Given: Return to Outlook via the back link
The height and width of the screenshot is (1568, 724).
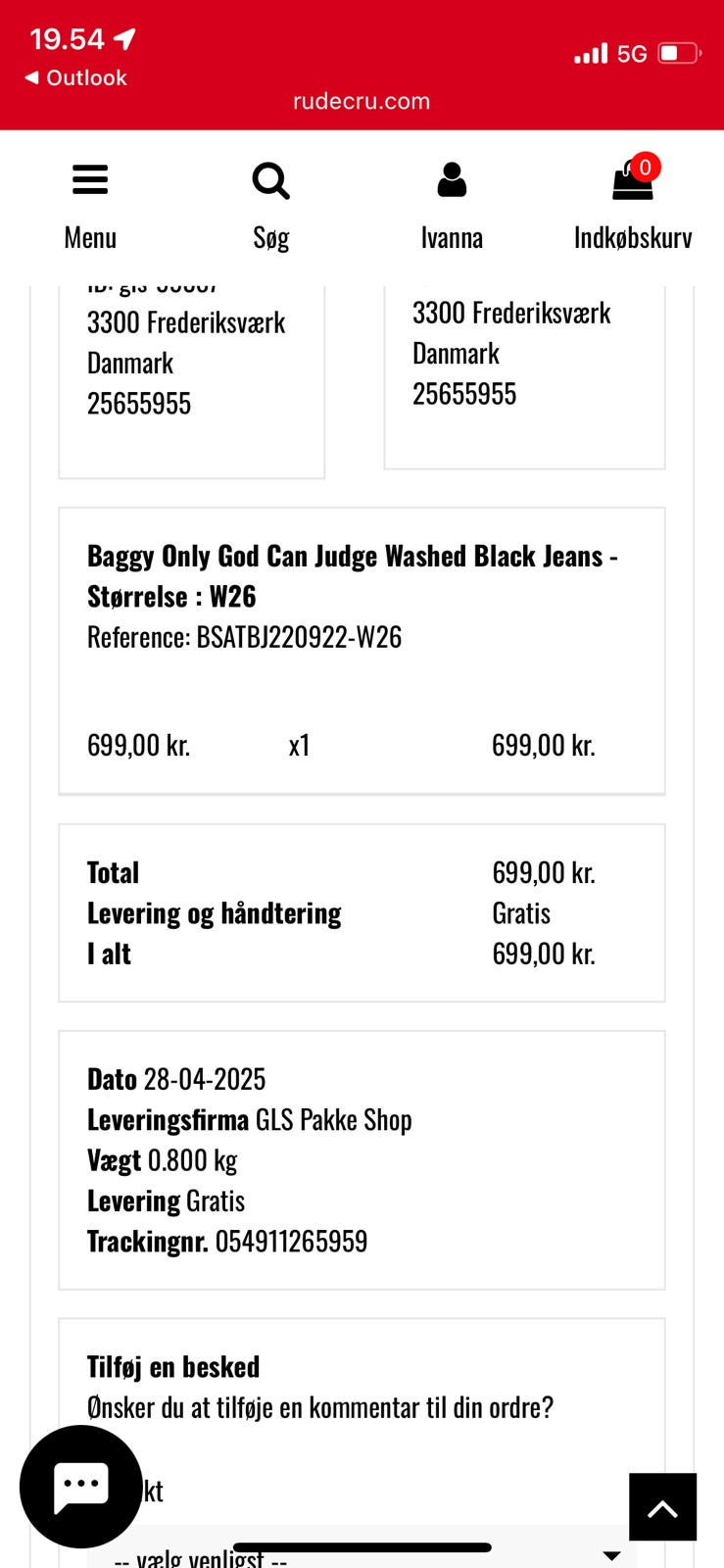Looking at the screenshot, I should tap(76, 77).
